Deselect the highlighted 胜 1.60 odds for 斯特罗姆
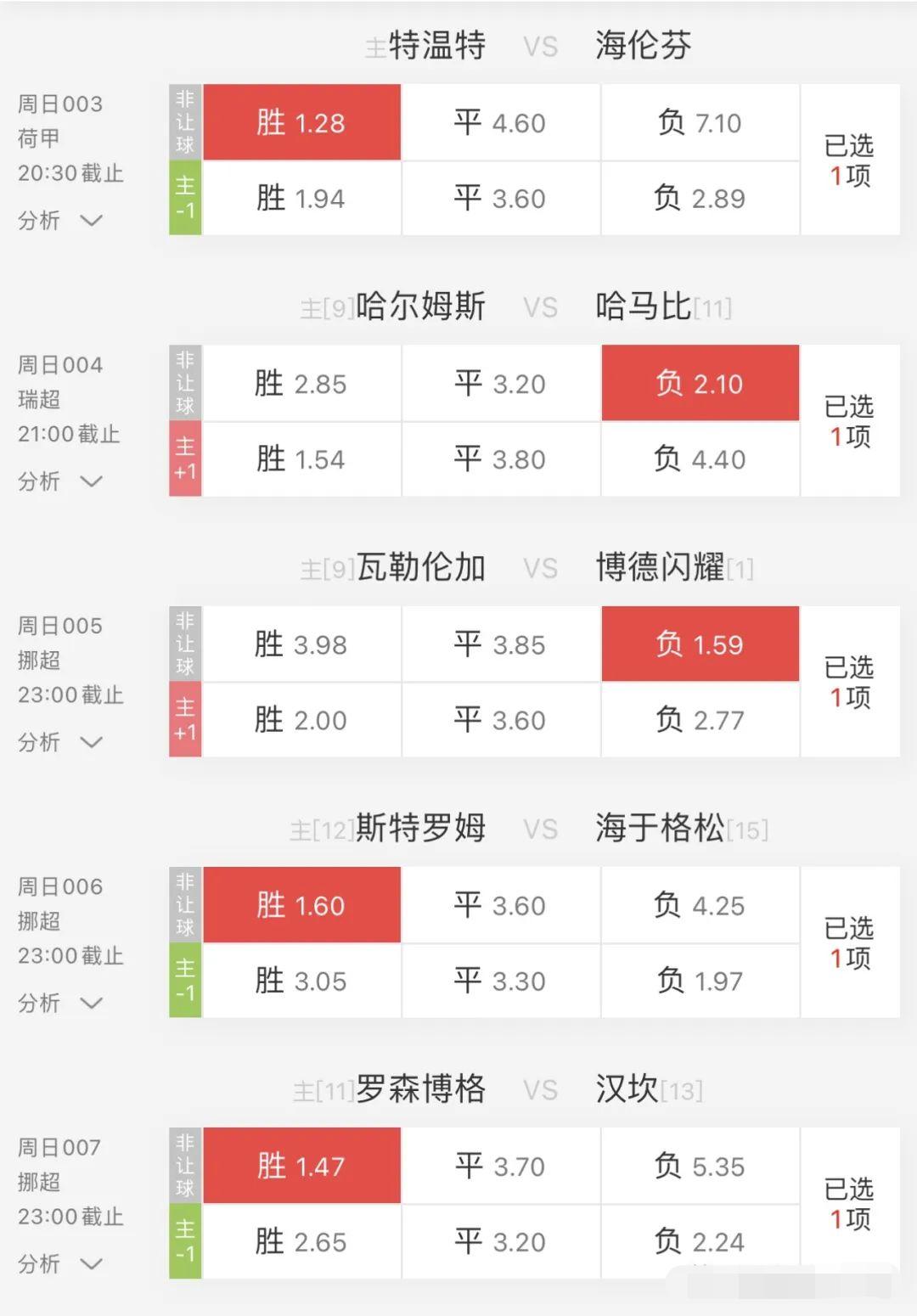The width and height of the screenshot is (917, 1316). [x=302, y=904]
